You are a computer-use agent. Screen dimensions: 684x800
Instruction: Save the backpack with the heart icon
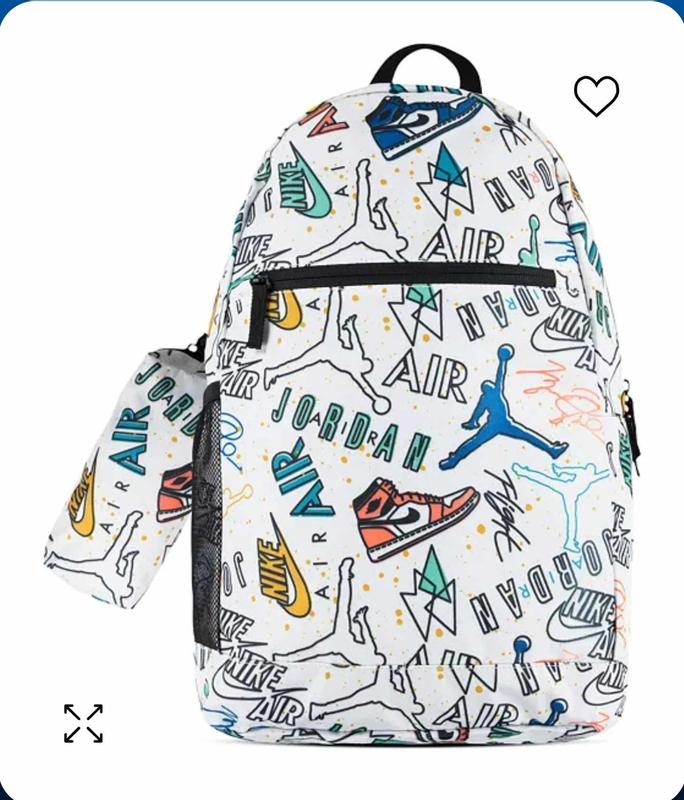pyautogui.click(x=596, y=96)
